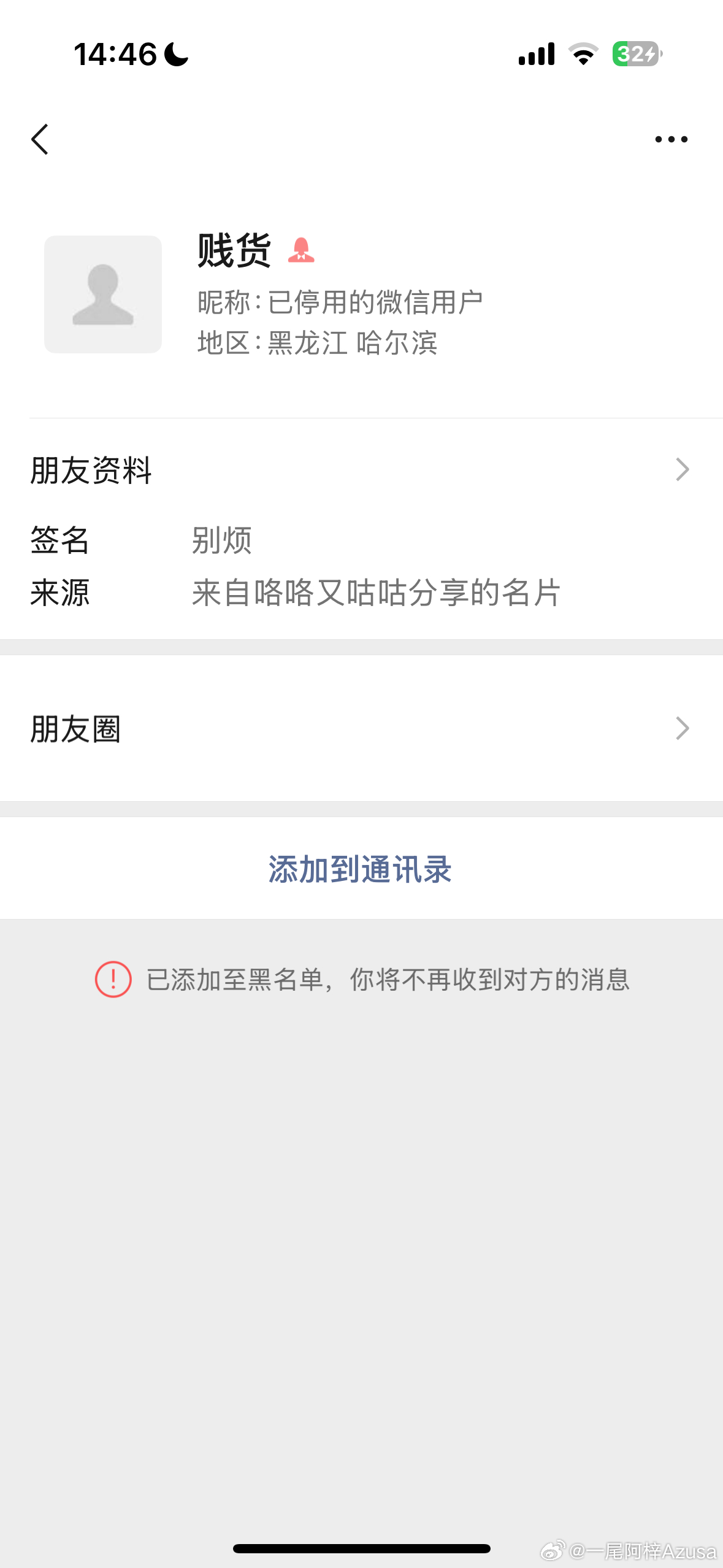Viewport: 723px width, 1568px height.
Task: View the contact's profile avatar
Action: pyautogui.click(x=103, y=294)
